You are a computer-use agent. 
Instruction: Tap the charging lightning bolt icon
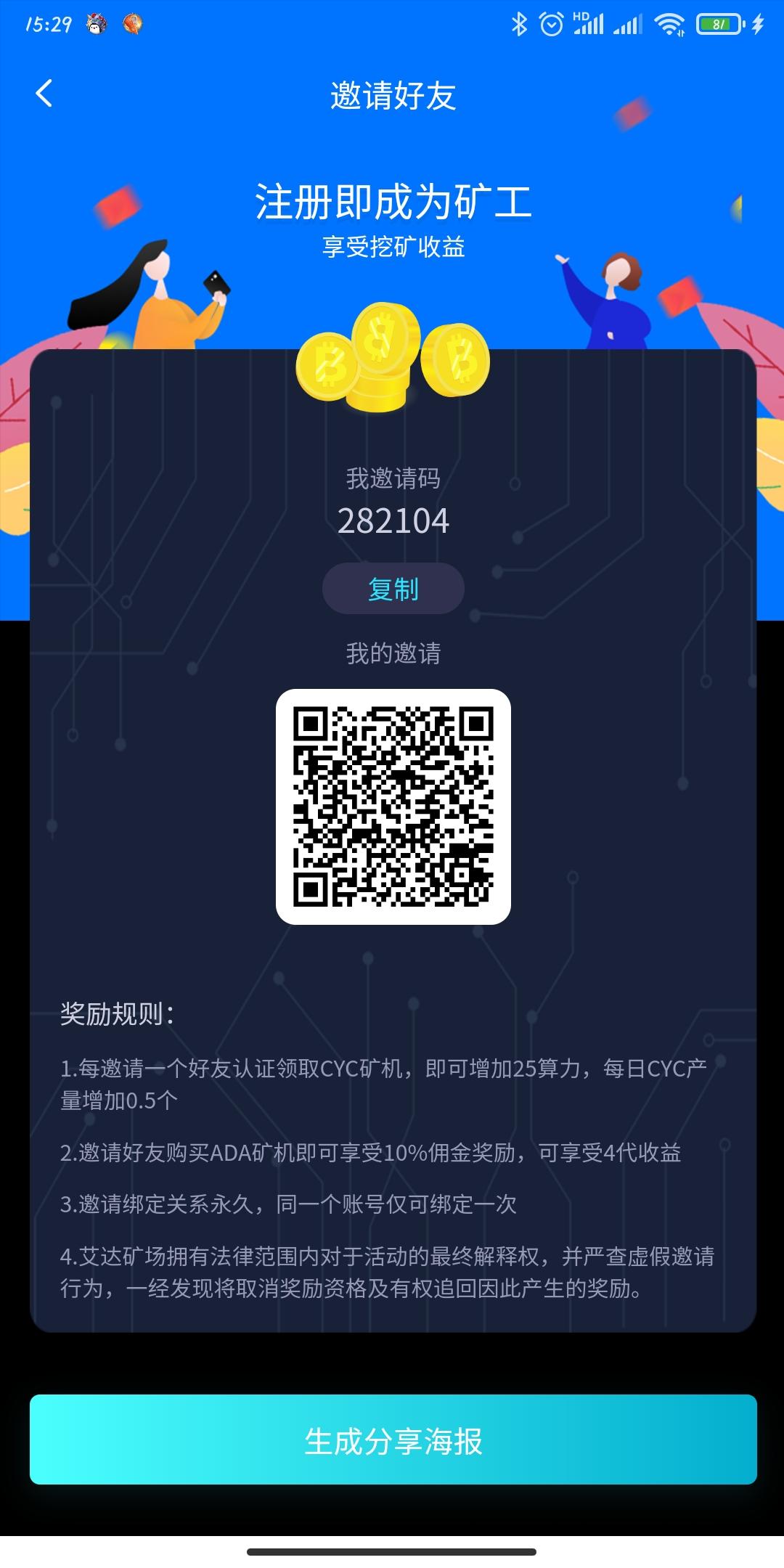click(757, 23)
